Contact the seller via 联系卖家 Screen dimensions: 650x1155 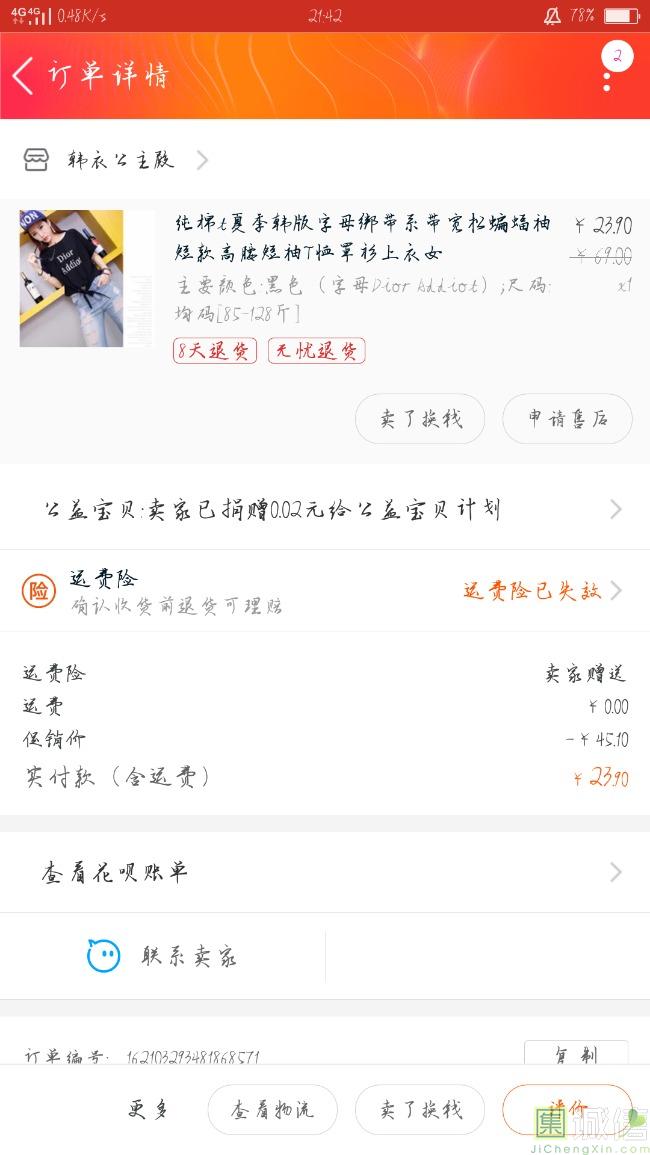[163, 957]
